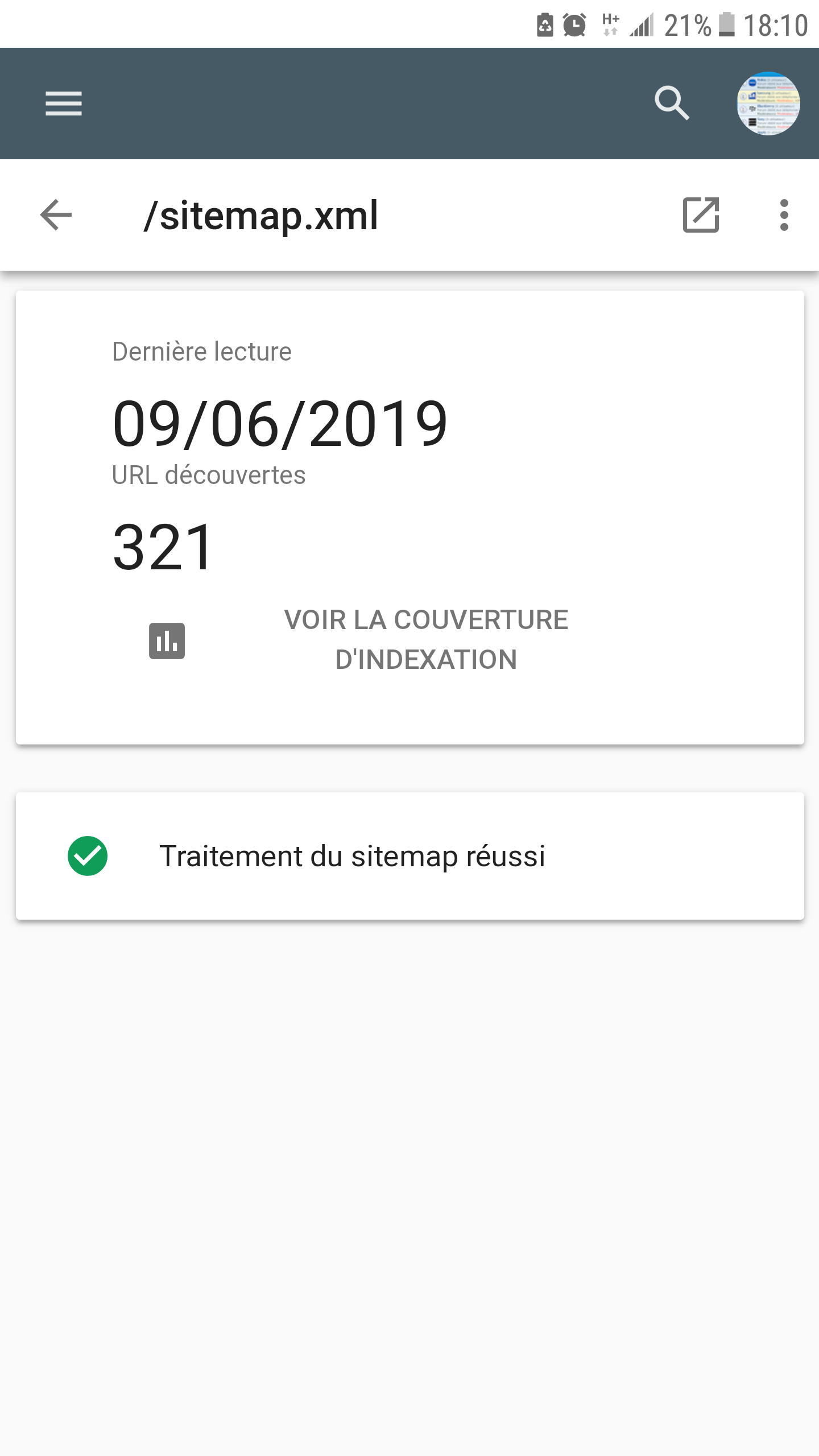
Task: Open the account profile avatar
Action: click(768, 104)
